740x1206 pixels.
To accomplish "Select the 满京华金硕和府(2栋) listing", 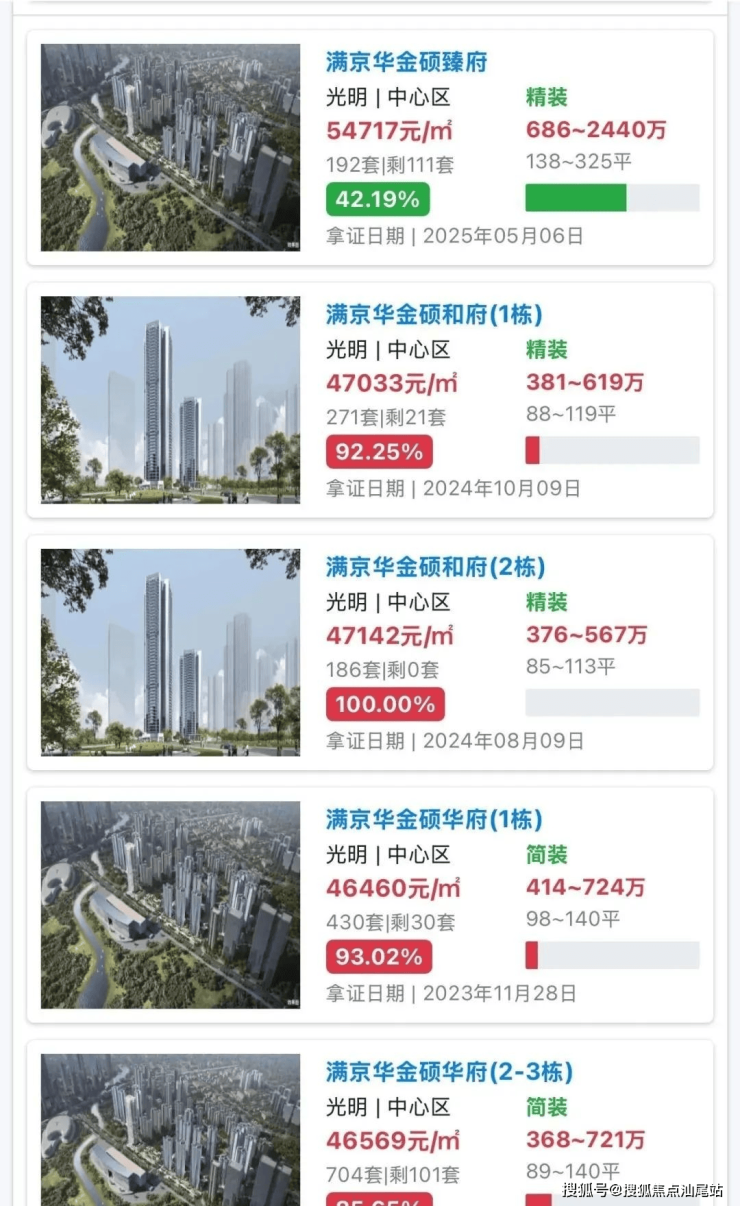I will point(436,568).
